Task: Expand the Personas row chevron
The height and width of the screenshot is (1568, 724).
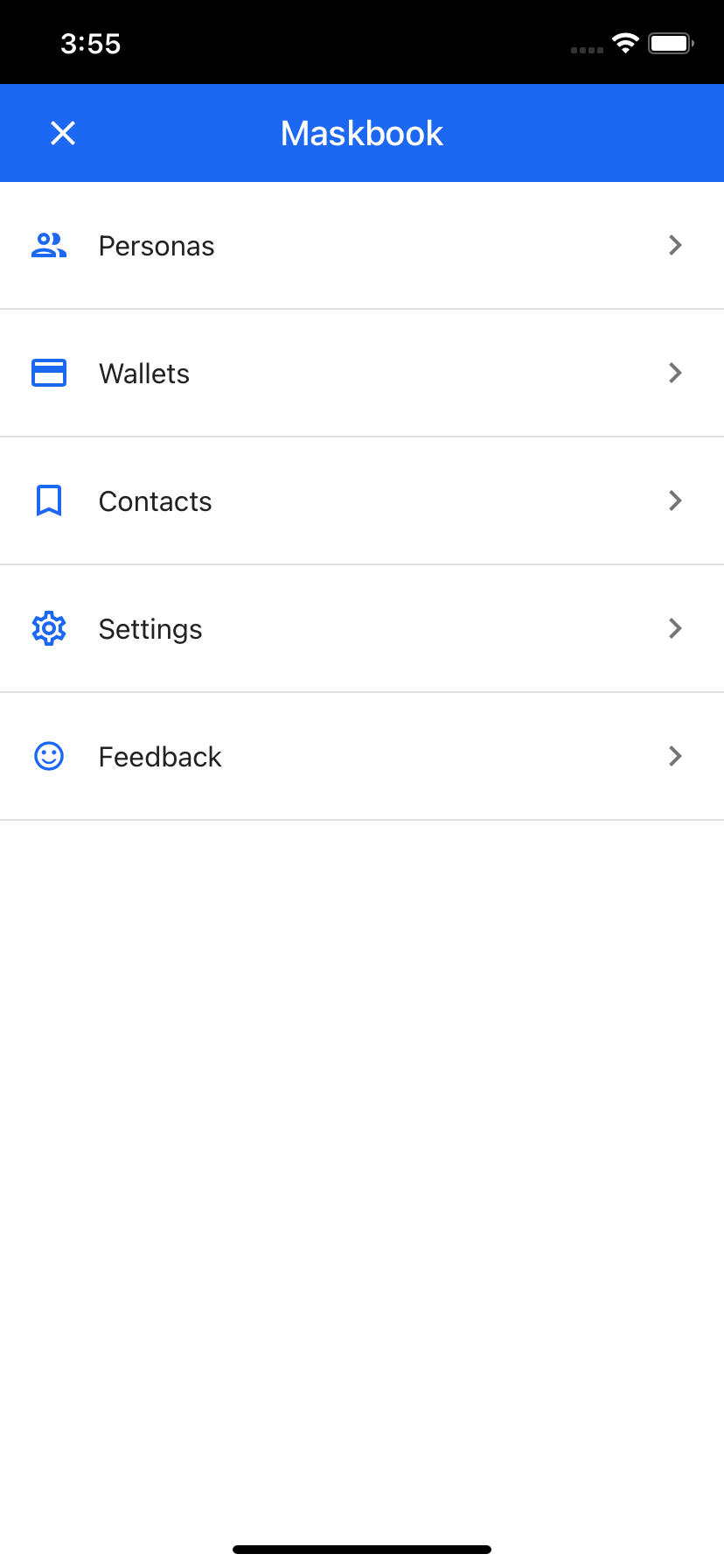Action: (674, 245)
